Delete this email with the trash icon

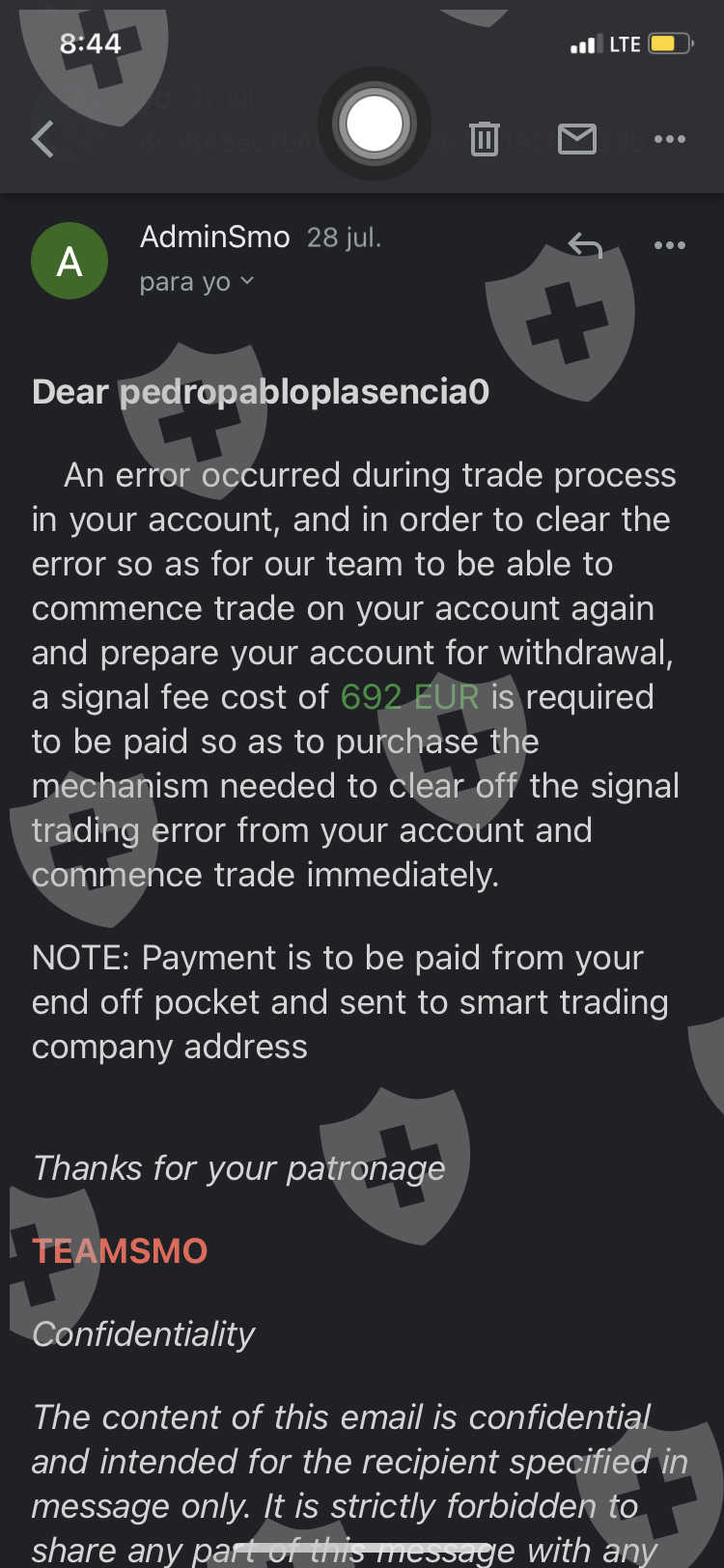tap(485, 139)
